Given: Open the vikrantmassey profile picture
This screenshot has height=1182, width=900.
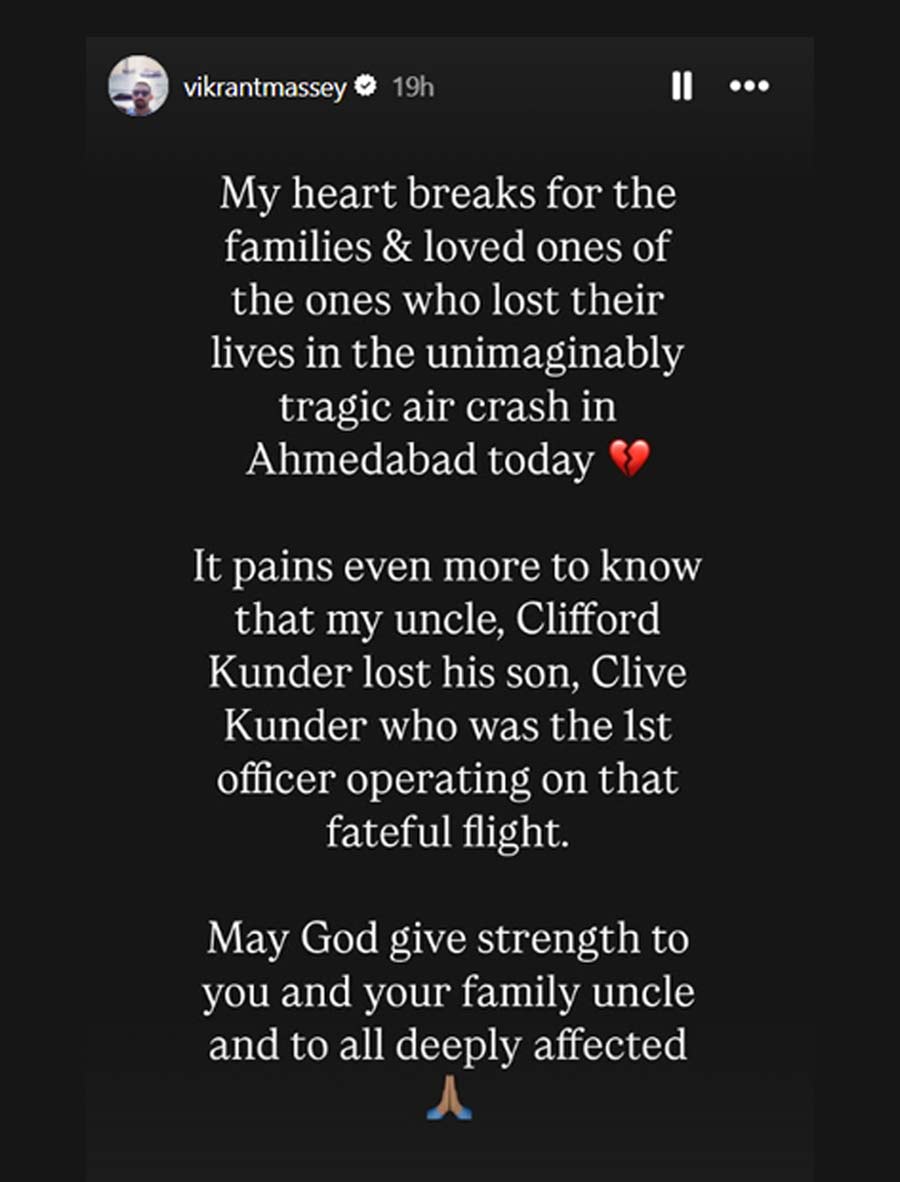Looking at the screenshot, I should point(138,86).
